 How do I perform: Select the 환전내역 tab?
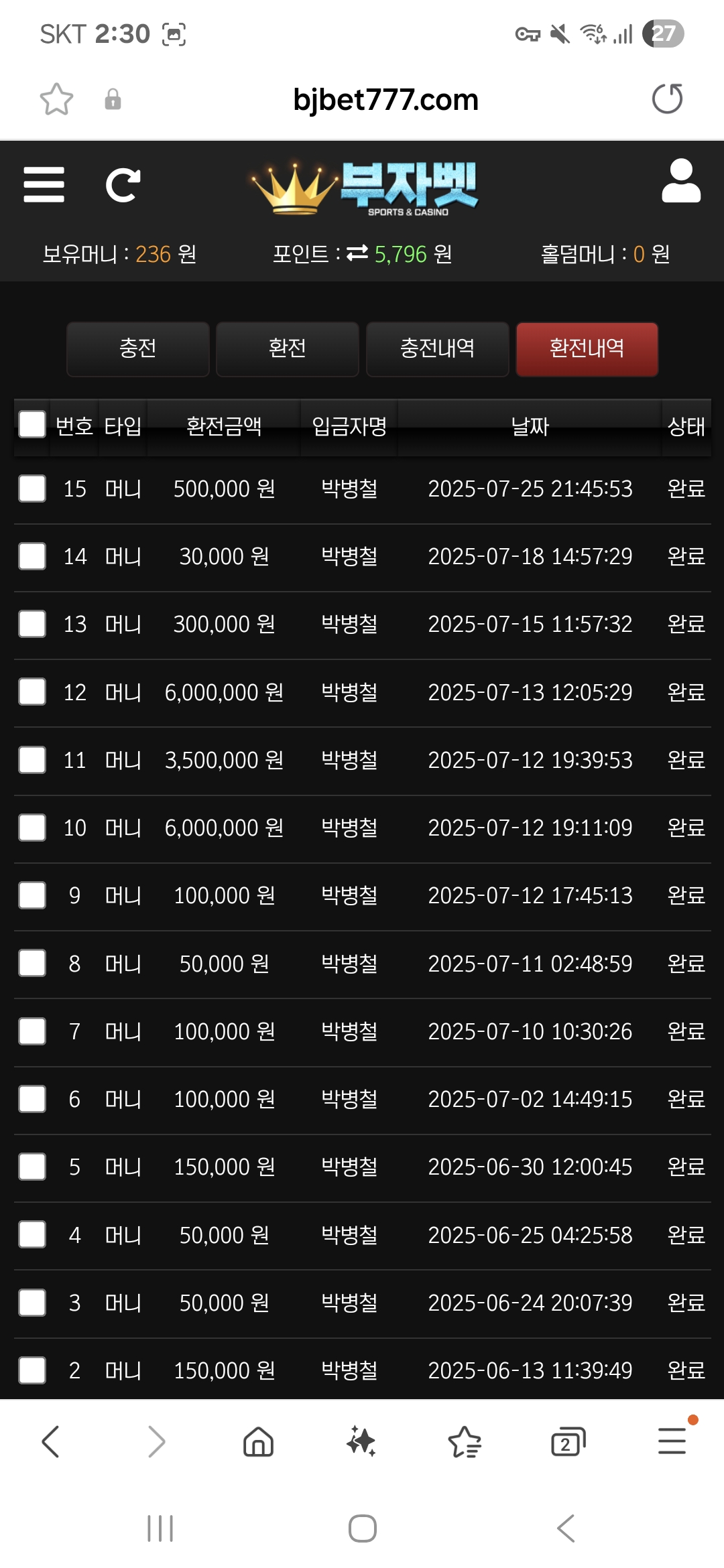point(587,349)
